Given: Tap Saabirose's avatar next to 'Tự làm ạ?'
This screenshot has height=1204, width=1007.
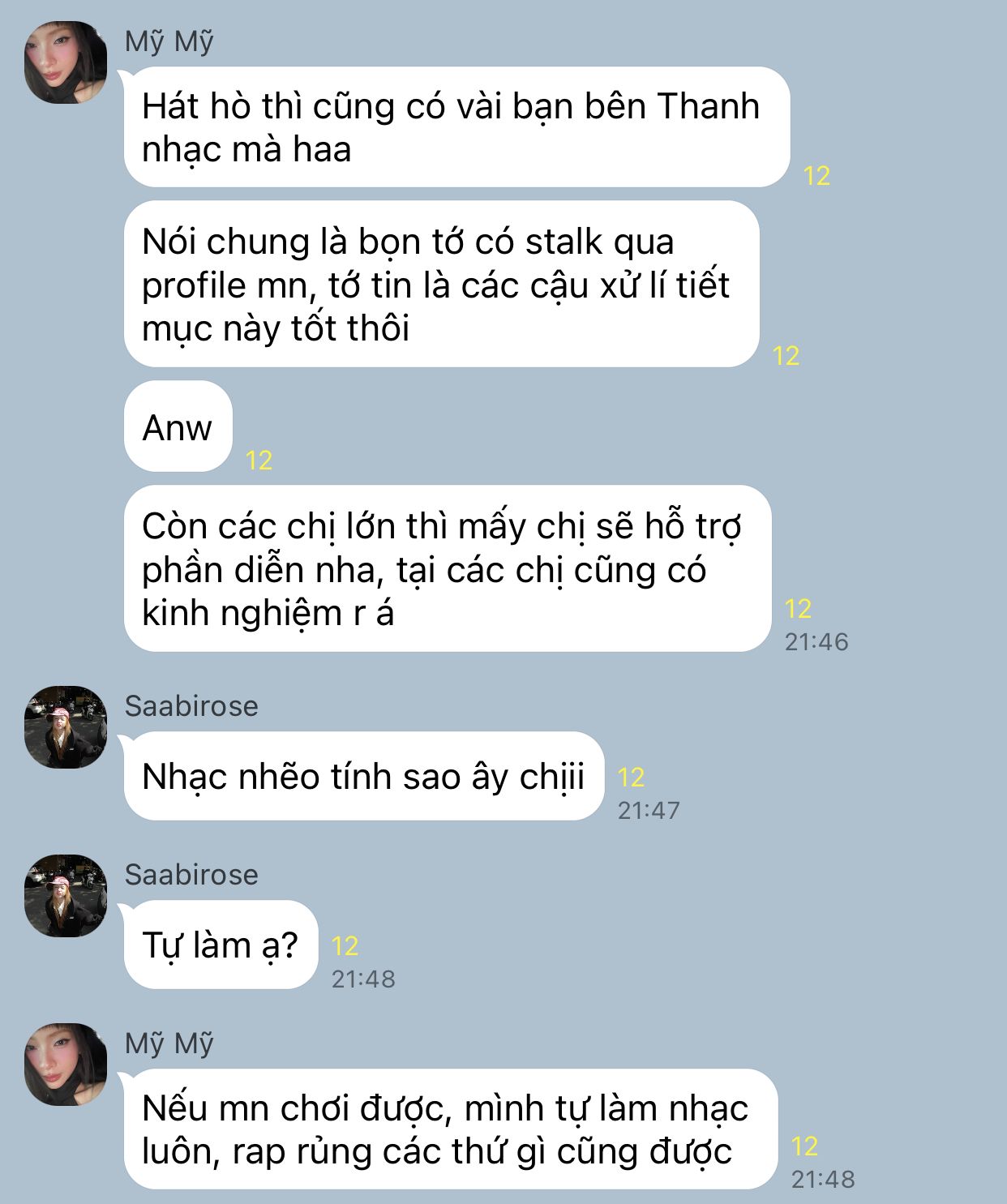Looking at the screenshot, I should (66, 896).
